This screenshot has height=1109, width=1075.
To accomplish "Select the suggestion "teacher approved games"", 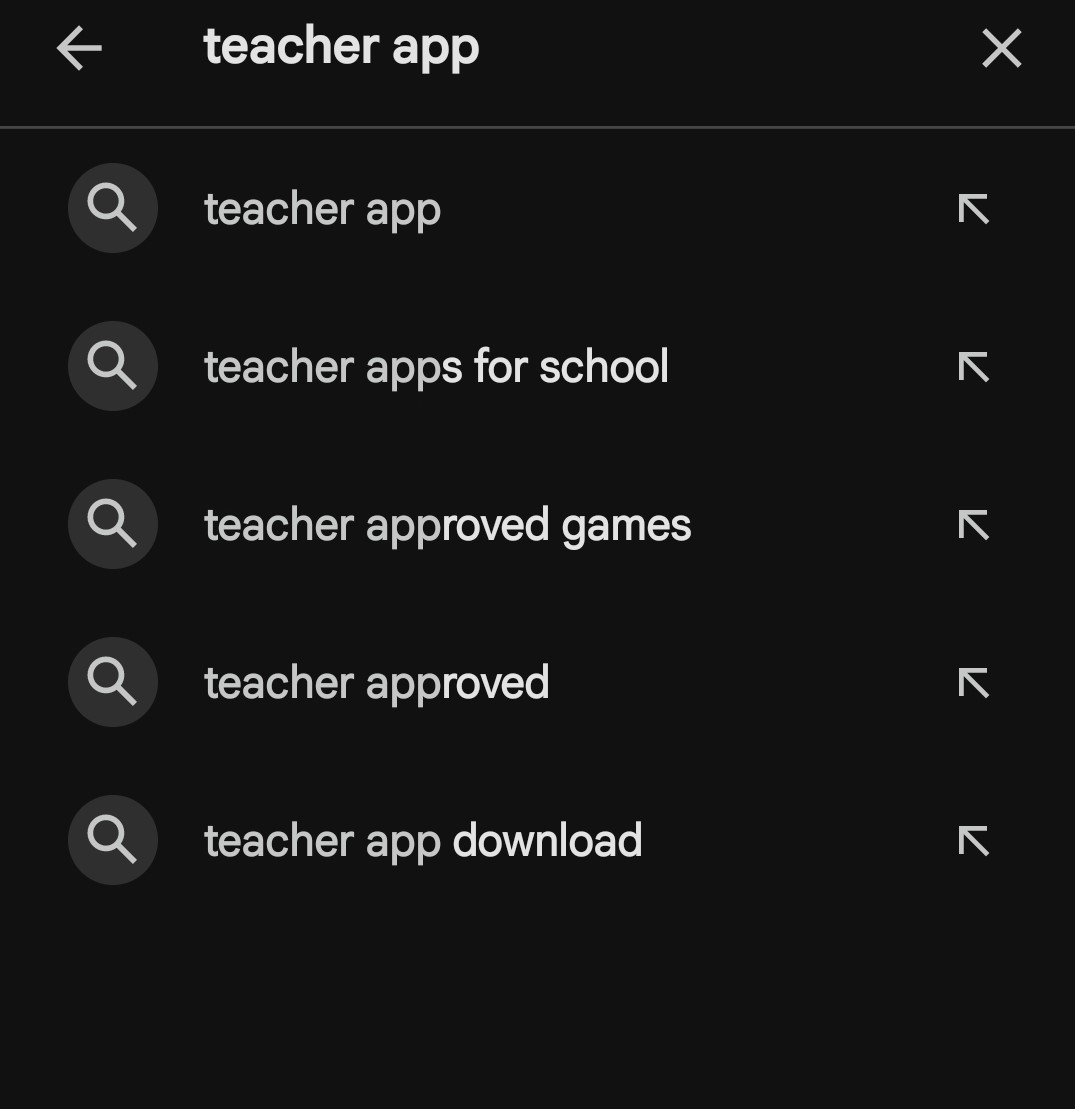I will point(447,523).
